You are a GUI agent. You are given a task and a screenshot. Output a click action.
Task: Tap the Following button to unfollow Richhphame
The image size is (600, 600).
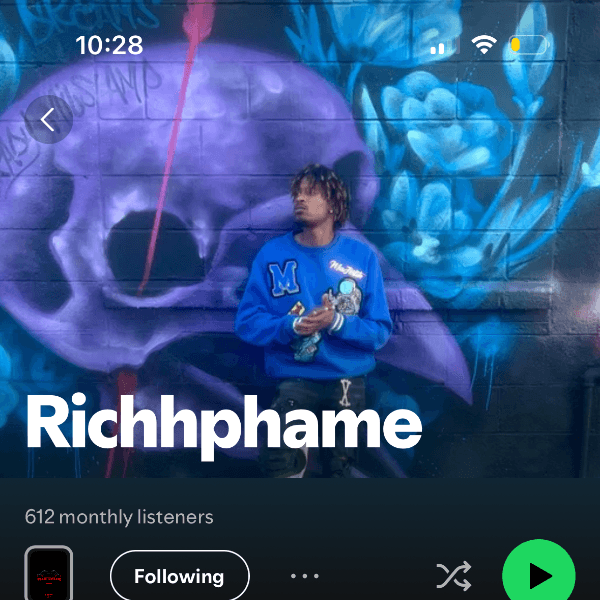pos(179,576)
